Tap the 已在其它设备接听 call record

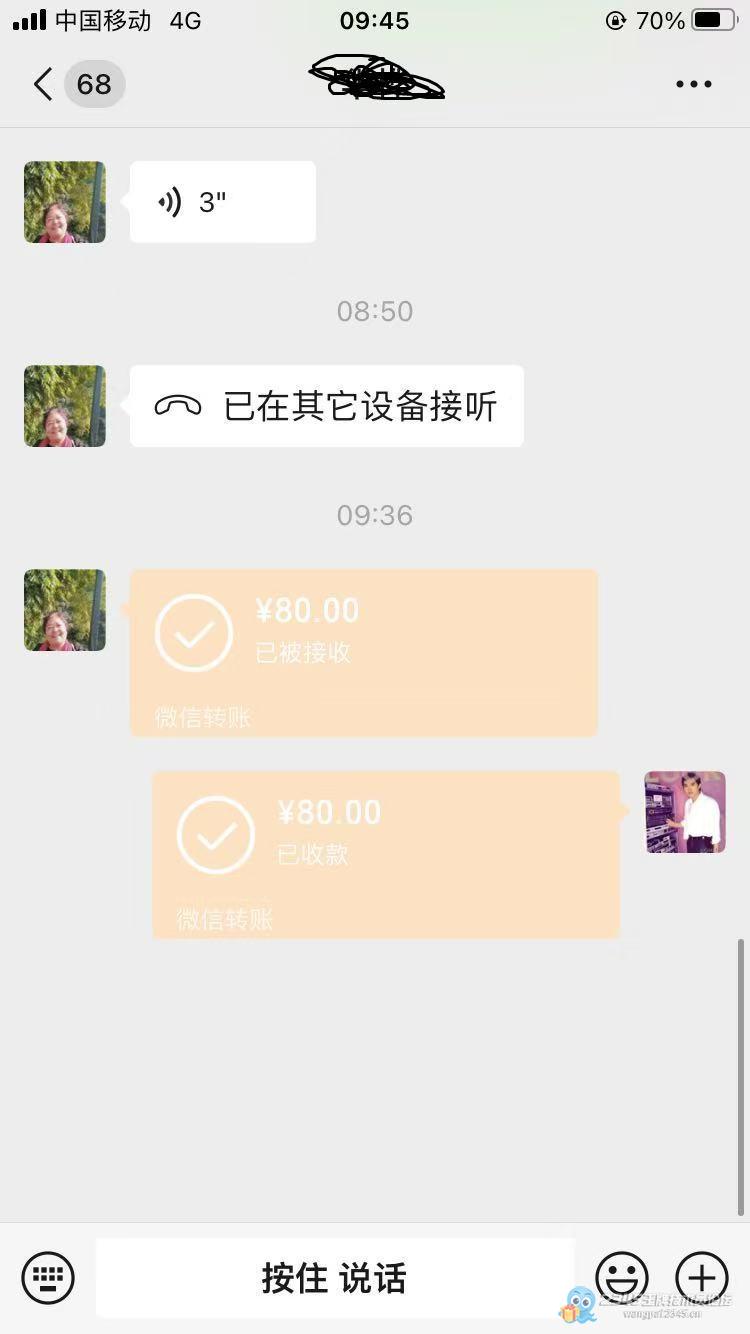[326, 406]
